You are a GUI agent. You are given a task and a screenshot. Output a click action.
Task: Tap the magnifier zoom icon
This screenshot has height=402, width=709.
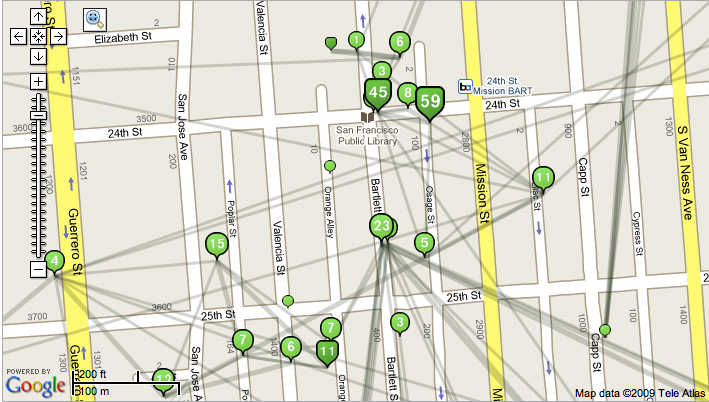tap(93, 18)
